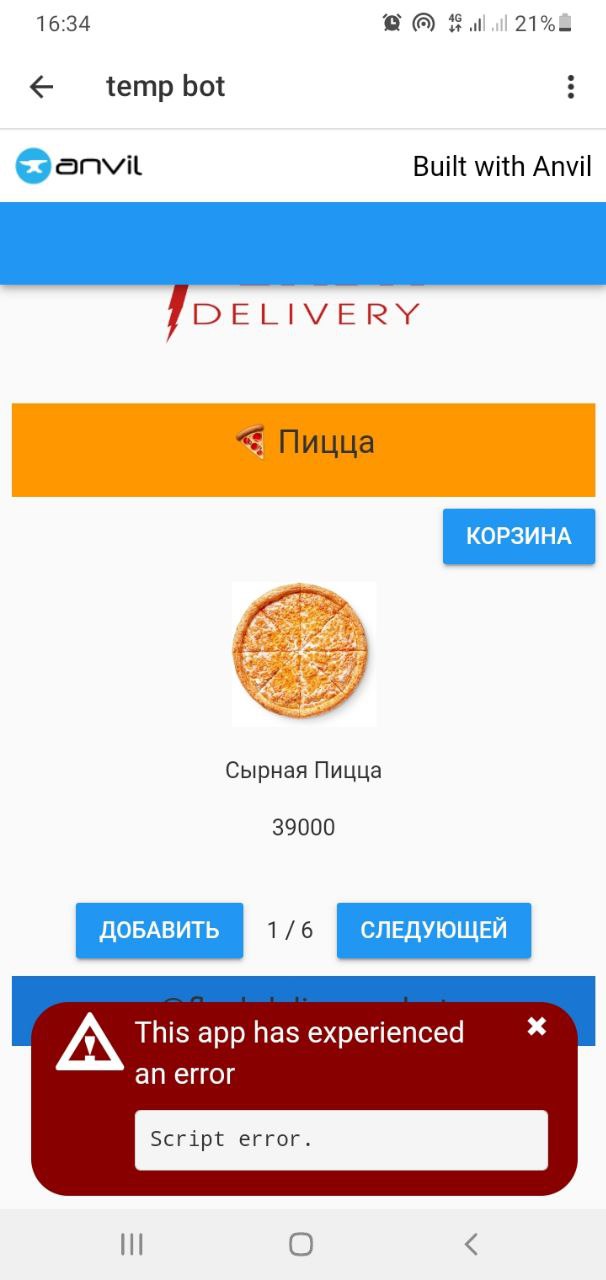
Task: Open the Anvil logo link
Action: [79, 166]
